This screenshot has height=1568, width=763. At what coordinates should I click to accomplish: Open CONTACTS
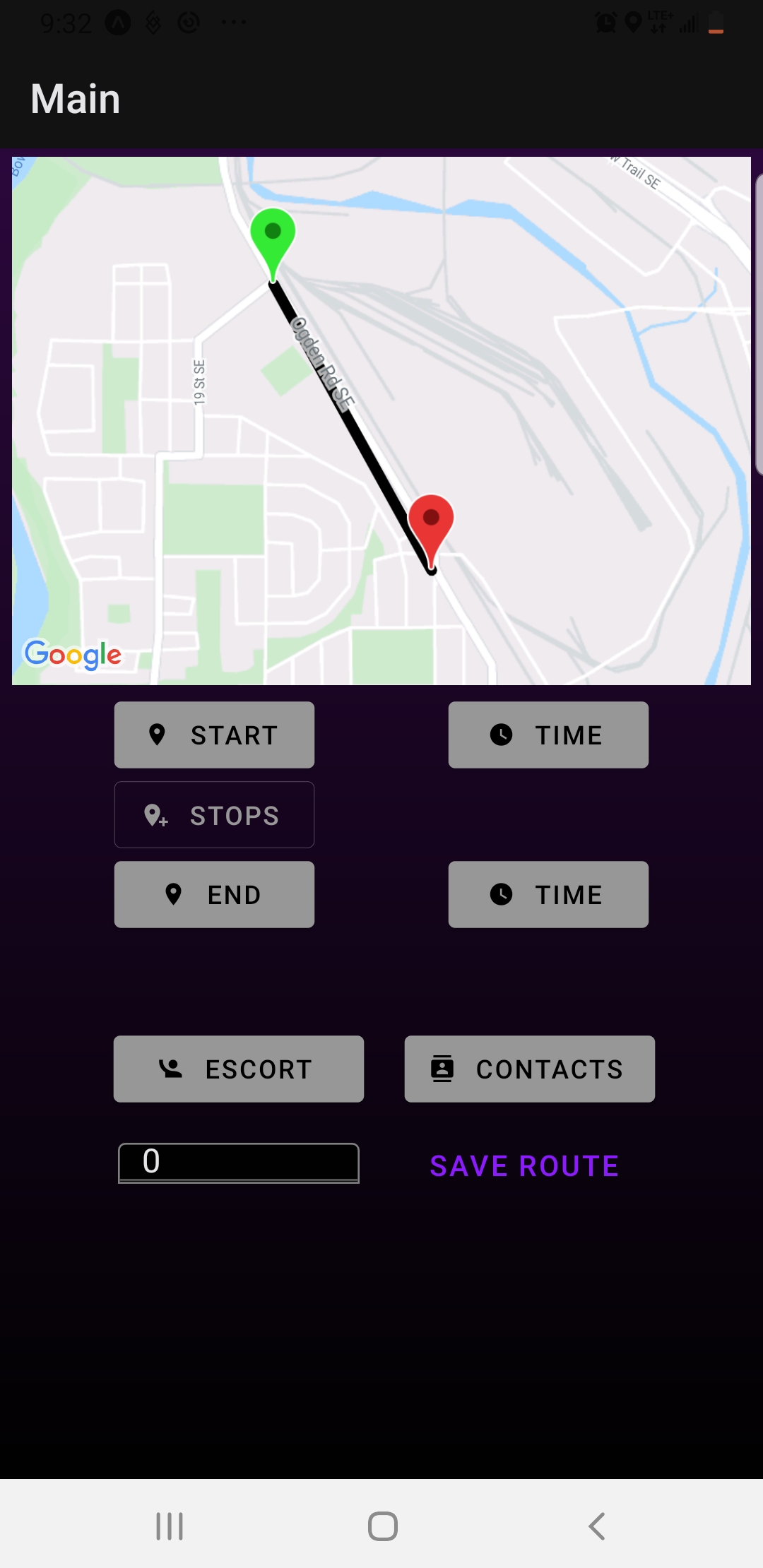[x=530, y=1069]
